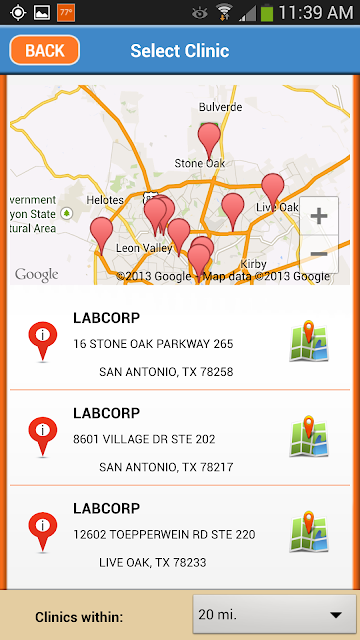
Task: Select the map pin near Live Oak
Action: 273,192
